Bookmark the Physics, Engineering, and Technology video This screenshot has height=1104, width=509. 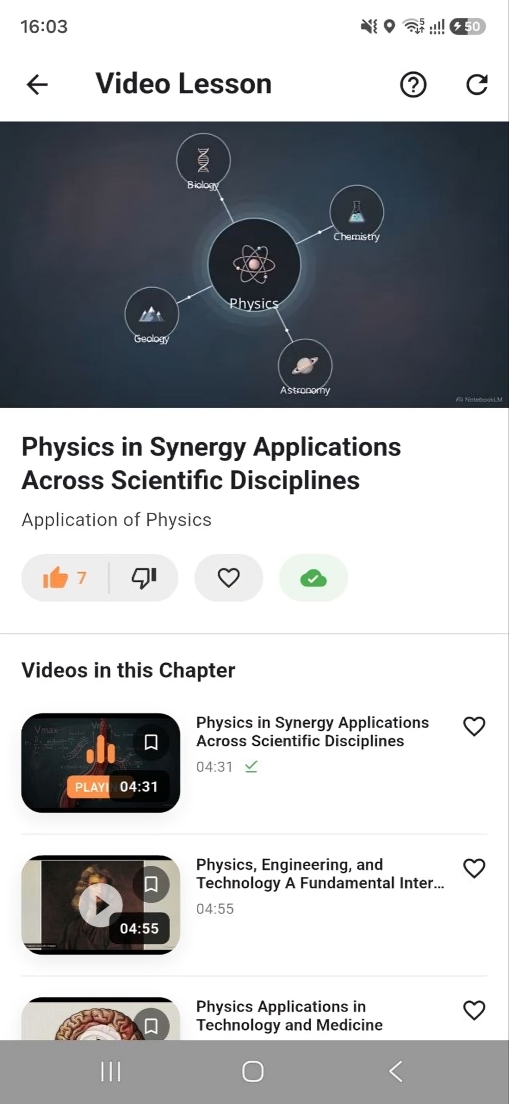point(151,884)
